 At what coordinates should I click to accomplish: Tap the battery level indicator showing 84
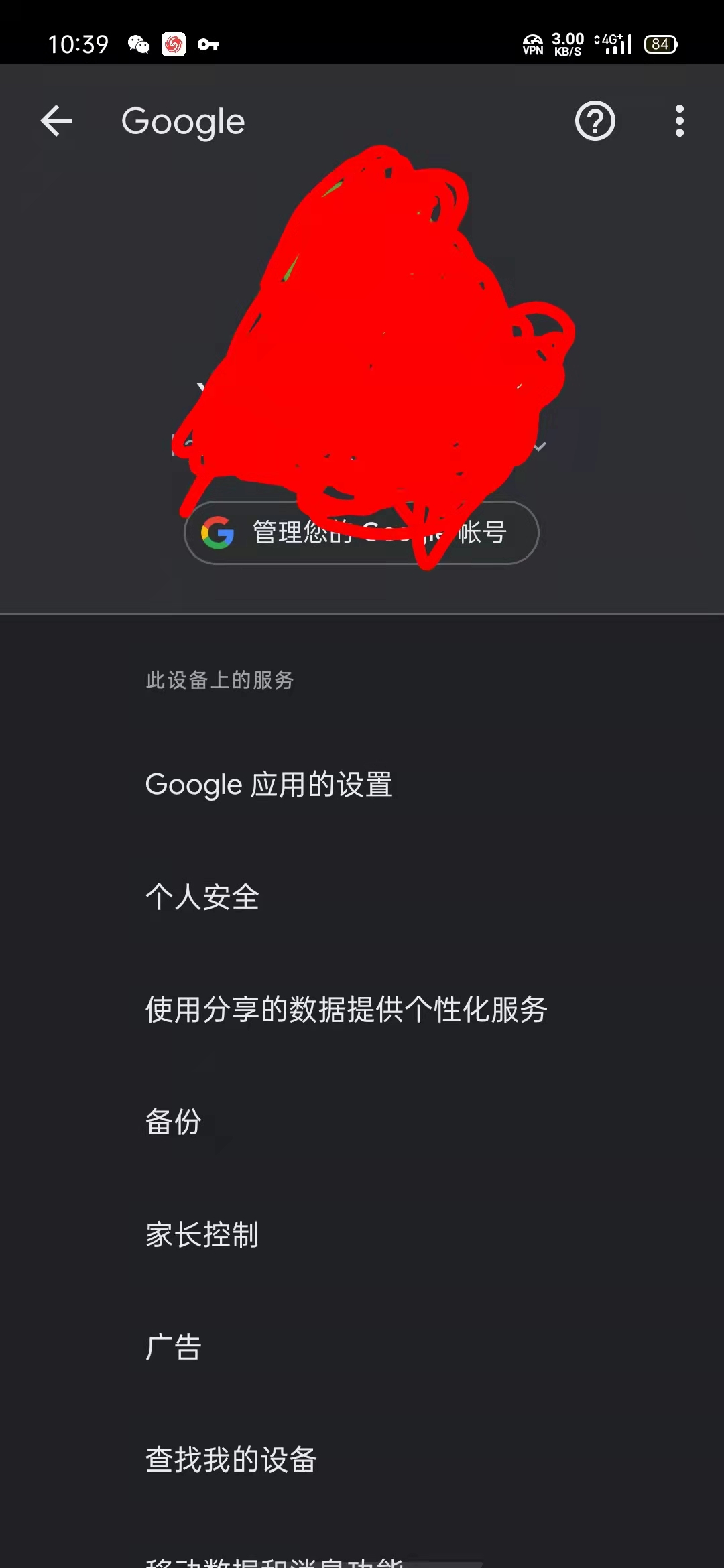point(660,44)
